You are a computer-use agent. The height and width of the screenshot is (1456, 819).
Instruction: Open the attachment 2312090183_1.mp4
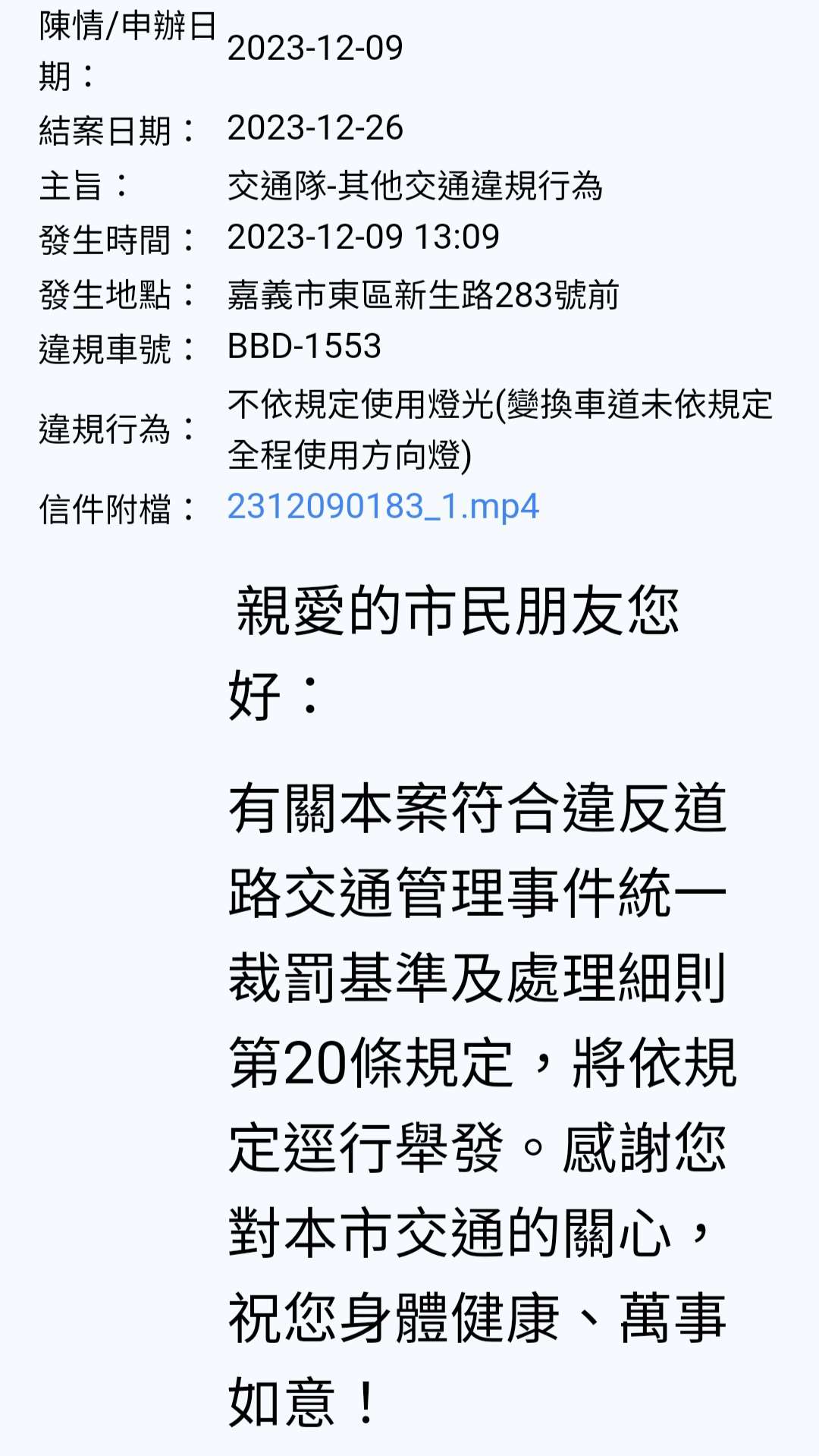[383, 507]
